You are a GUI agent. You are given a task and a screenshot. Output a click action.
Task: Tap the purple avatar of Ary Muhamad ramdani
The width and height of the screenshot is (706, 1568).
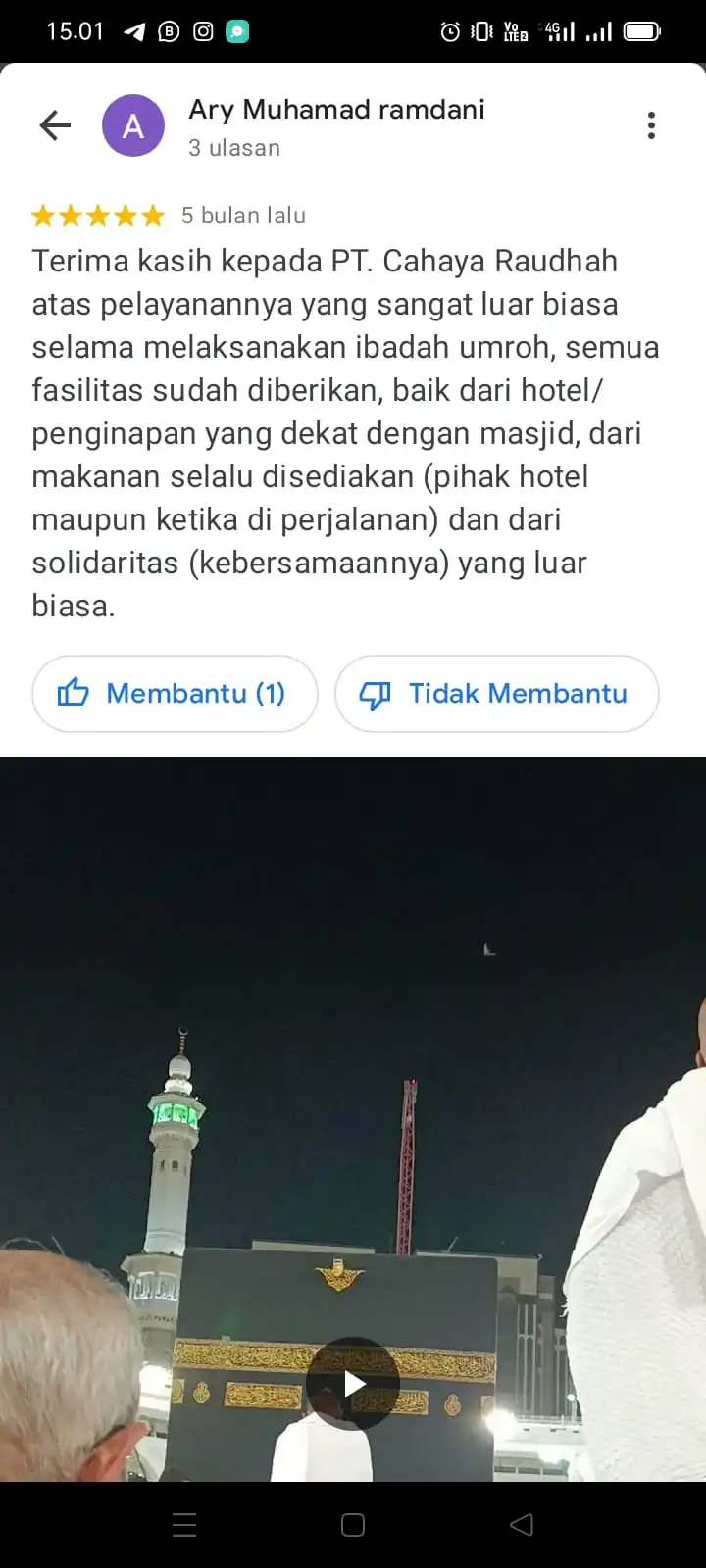coord(133,125)
